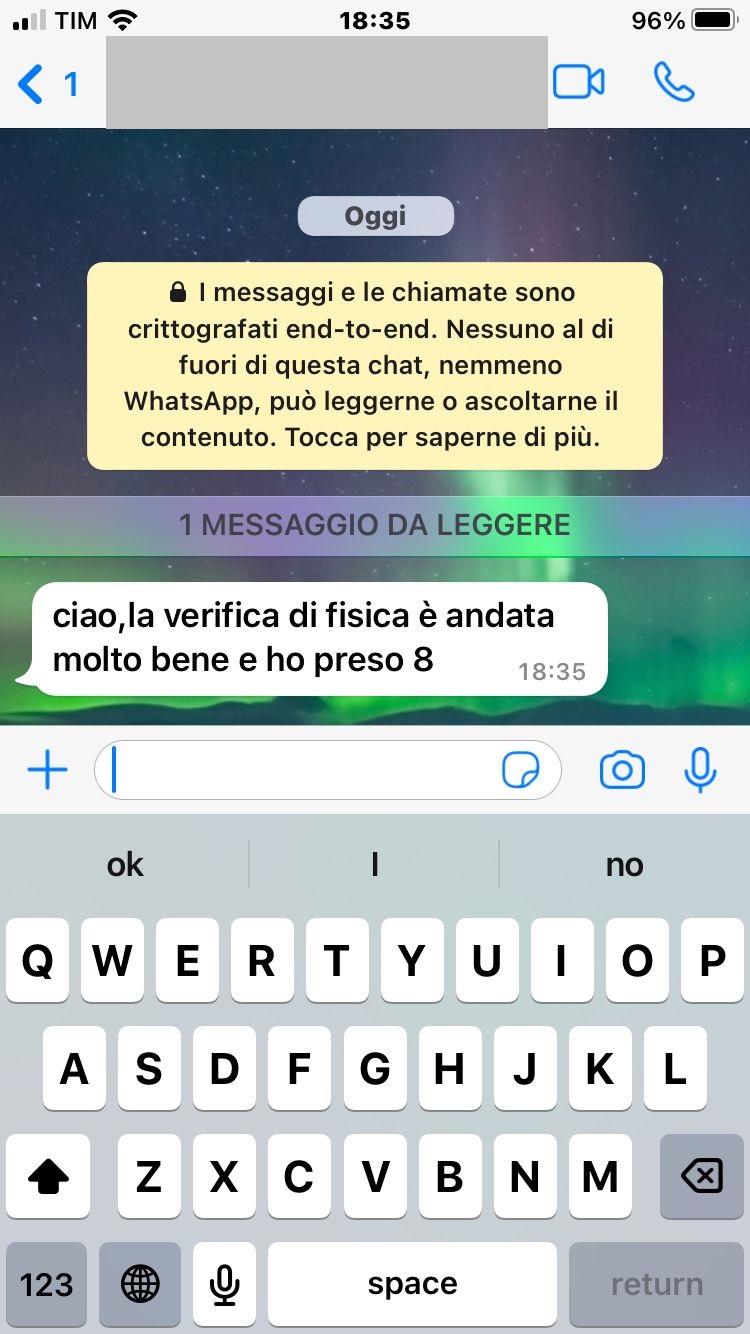Tap the globe key to change keyboard language
The height and width of the screenshot is (1334, 750).
140,1284
